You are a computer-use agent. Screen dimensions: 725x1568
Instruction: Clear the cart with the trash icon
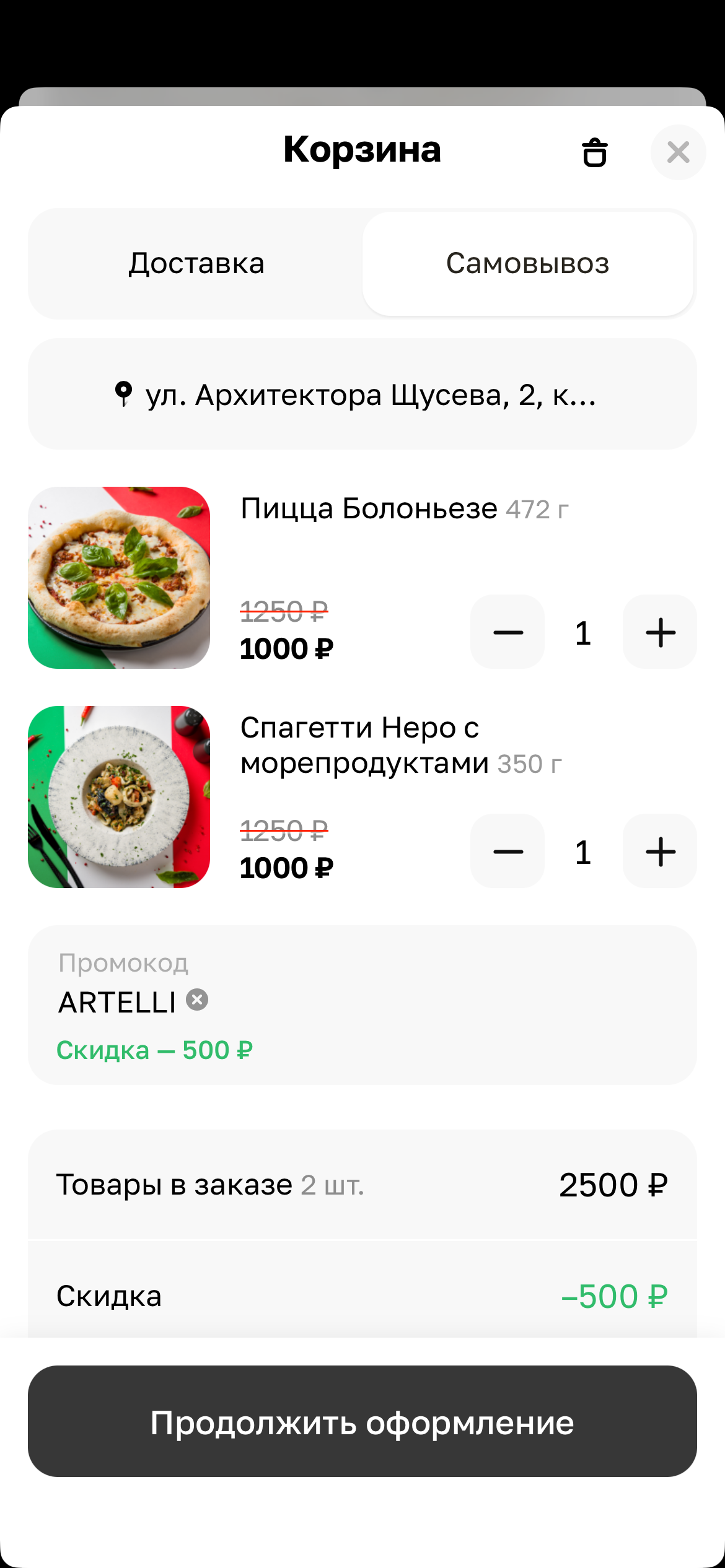[594, 152]
